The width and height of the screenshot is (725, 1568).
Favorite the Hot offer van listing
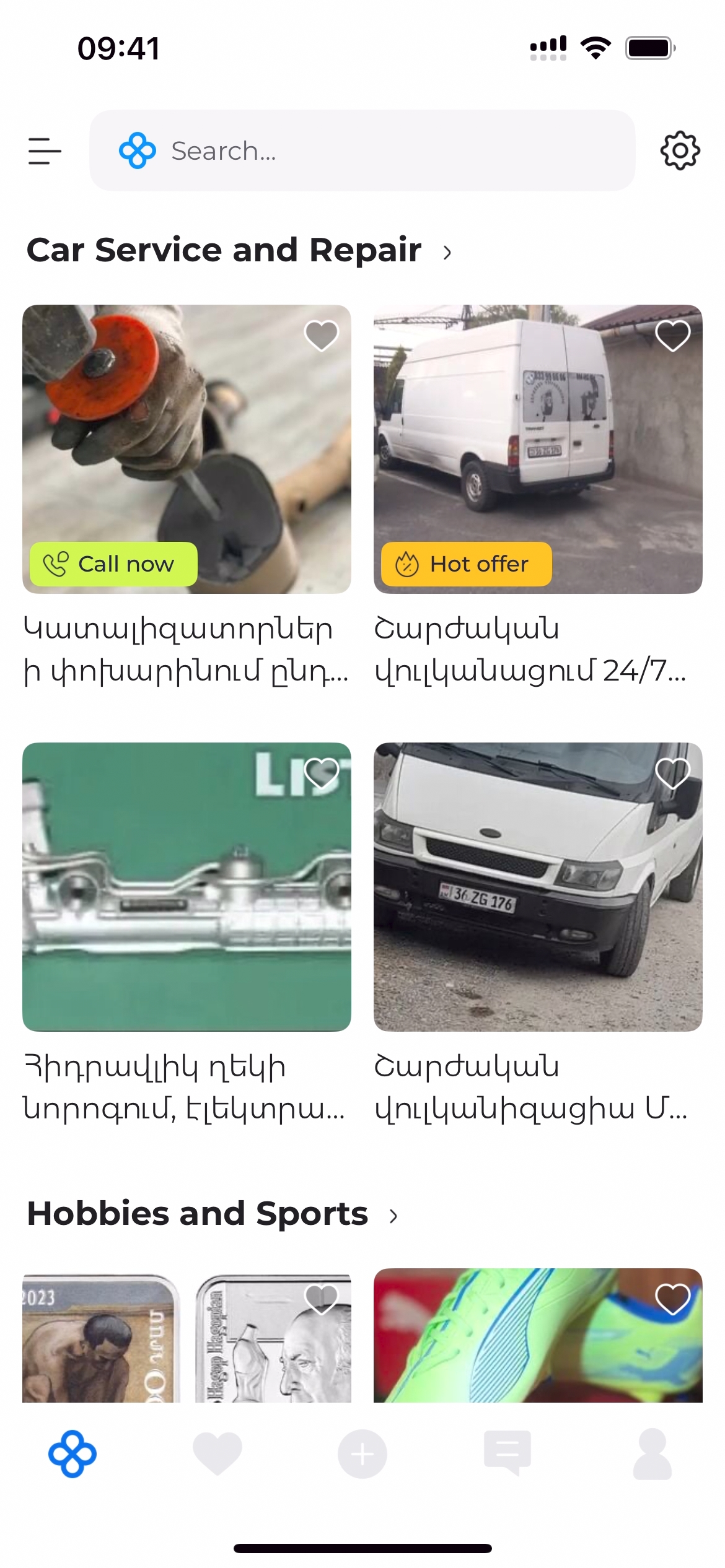tap(672, 336)
